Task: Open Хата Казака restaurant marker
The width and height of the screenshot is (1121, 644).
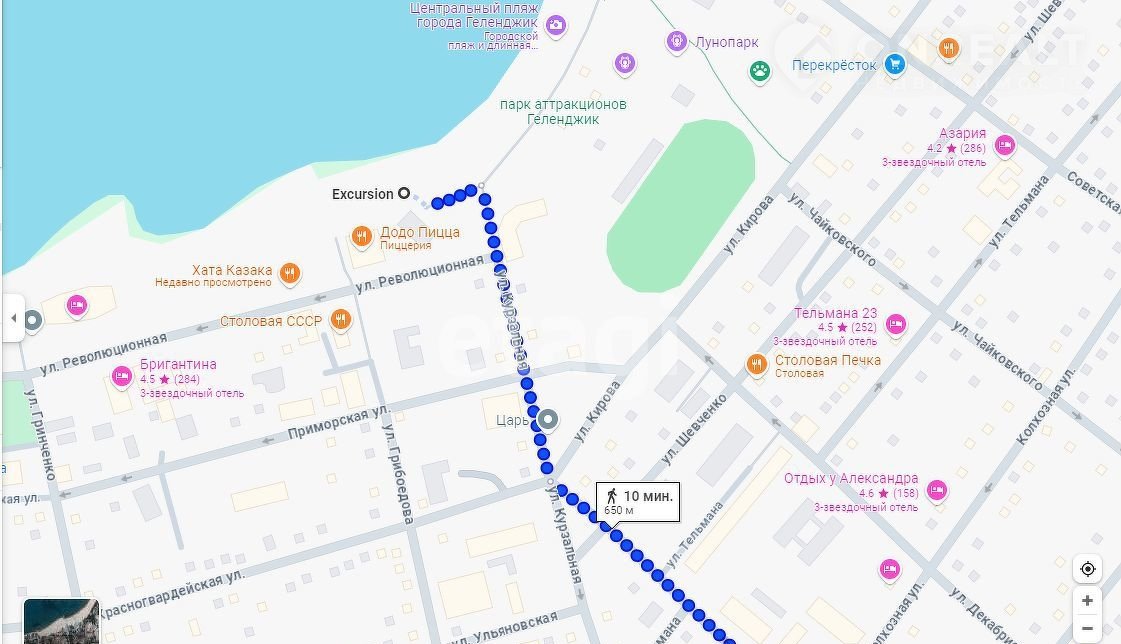Action: point(289,271)
